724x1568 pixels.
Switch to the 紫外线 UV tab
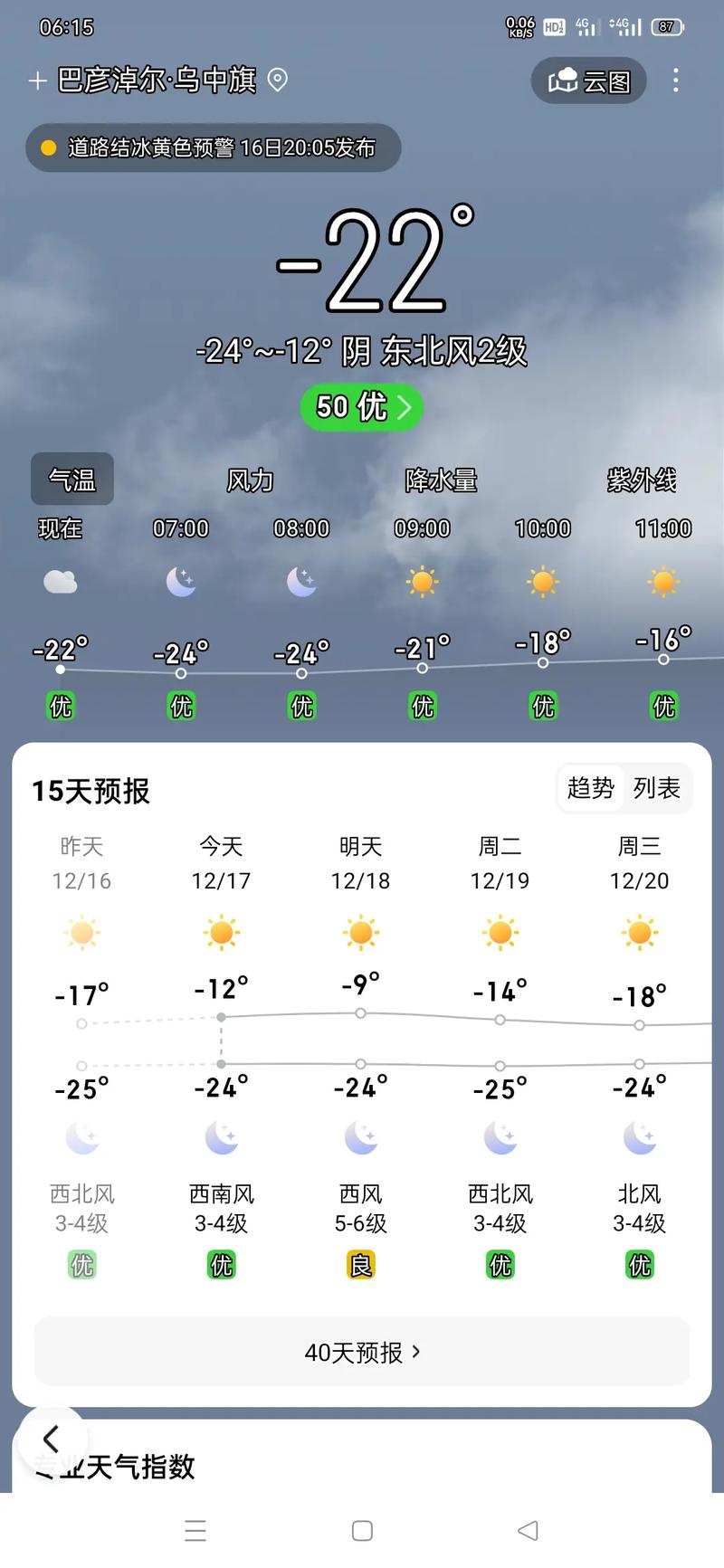pyautogui.click(x=643, y=480)
